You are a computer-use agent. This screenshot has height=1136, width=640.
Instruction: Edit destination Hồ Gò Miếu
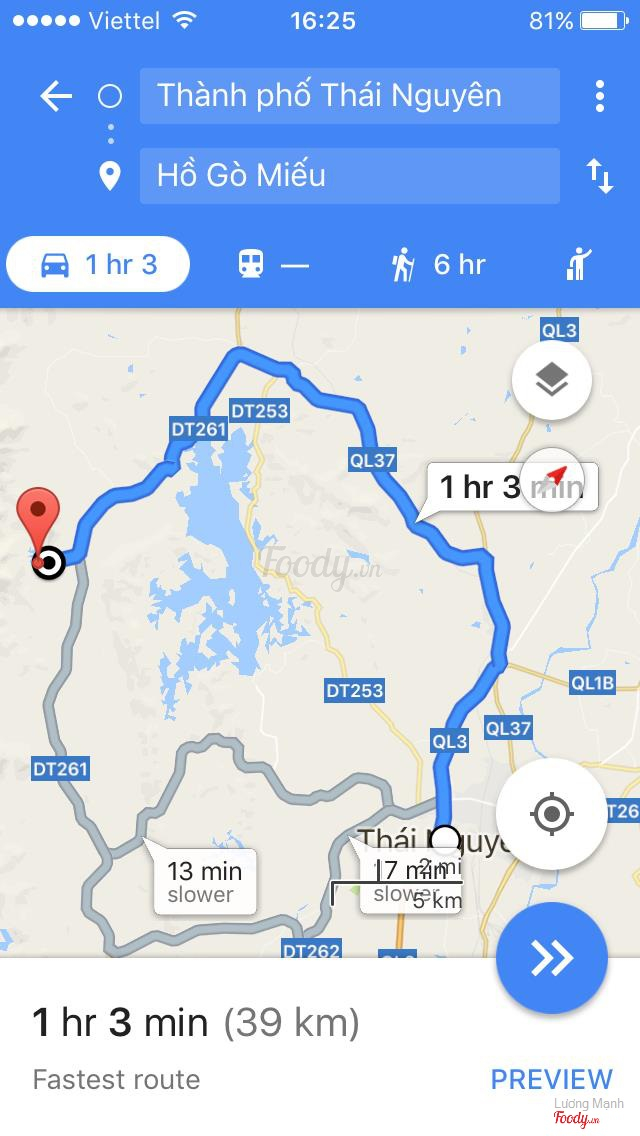click(x=349, y=176)
